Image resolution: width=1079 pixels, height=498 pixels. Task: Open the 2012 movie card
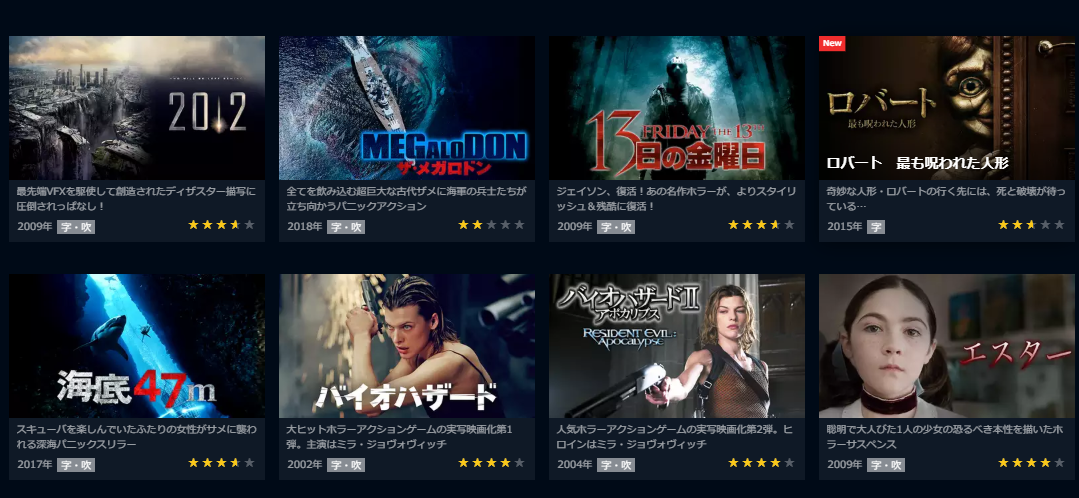point(137,108)
